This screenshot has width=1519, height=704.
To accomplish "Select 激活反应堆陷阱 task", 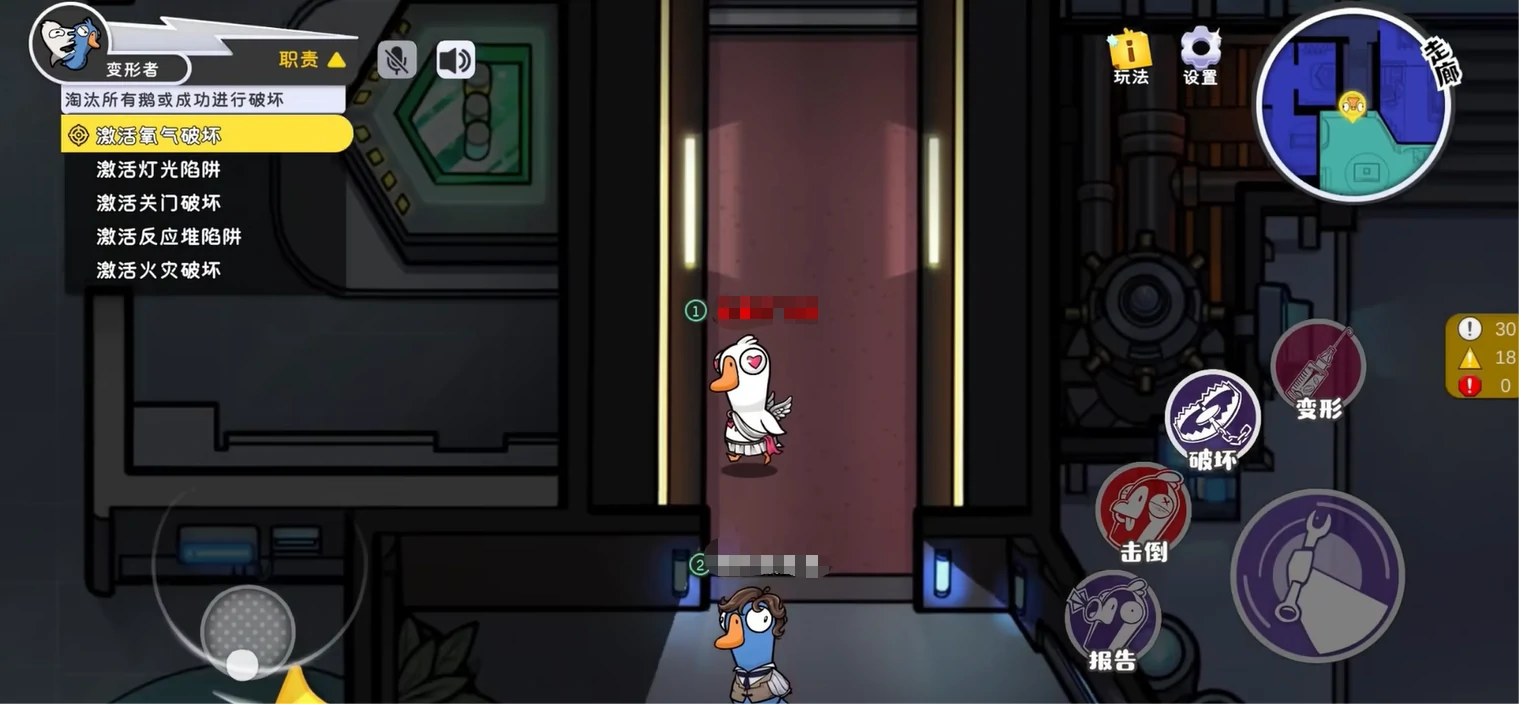I will tap(168, 237).
